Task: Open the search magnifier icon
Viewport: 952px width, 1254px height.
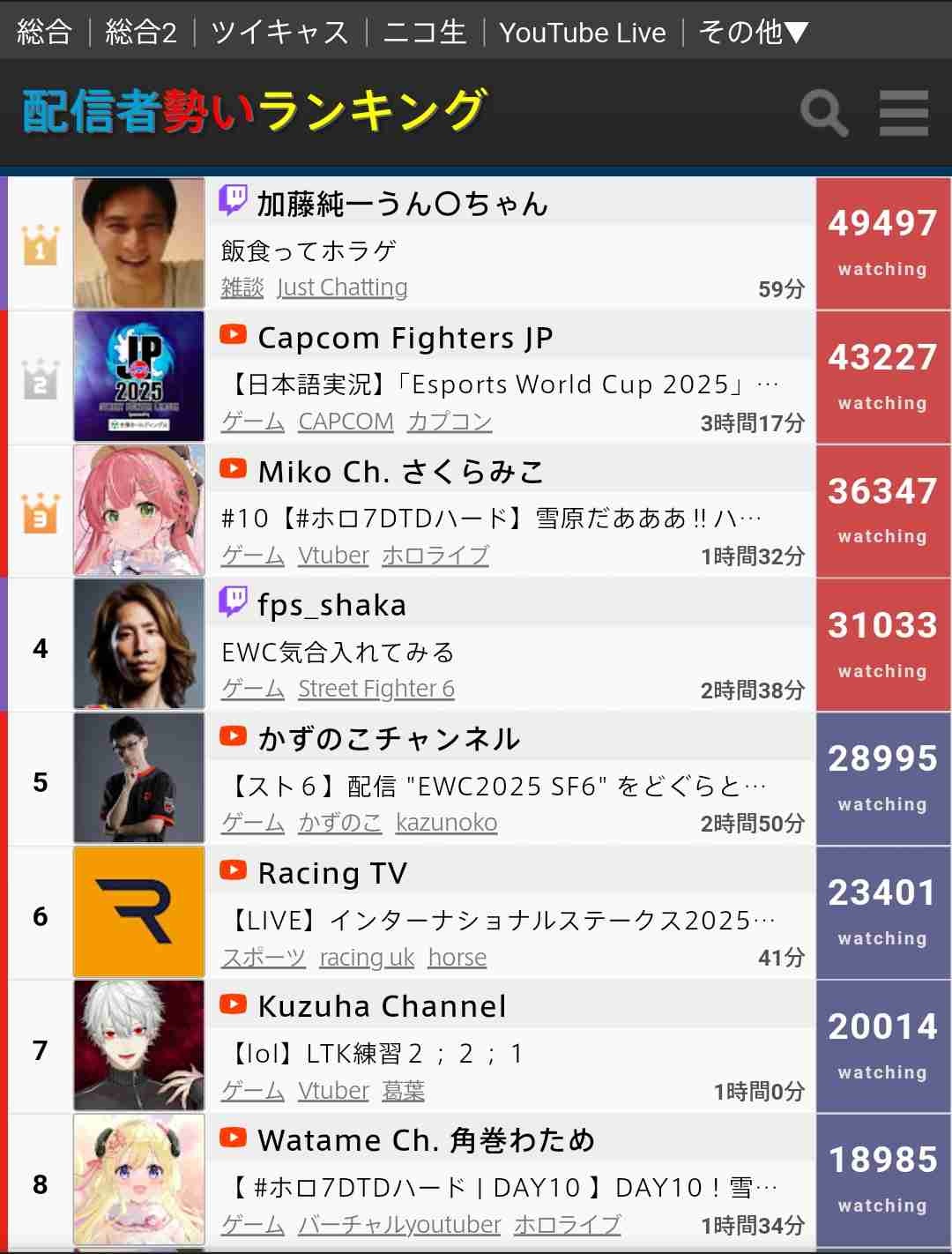Action: click(x=823, y=113)
